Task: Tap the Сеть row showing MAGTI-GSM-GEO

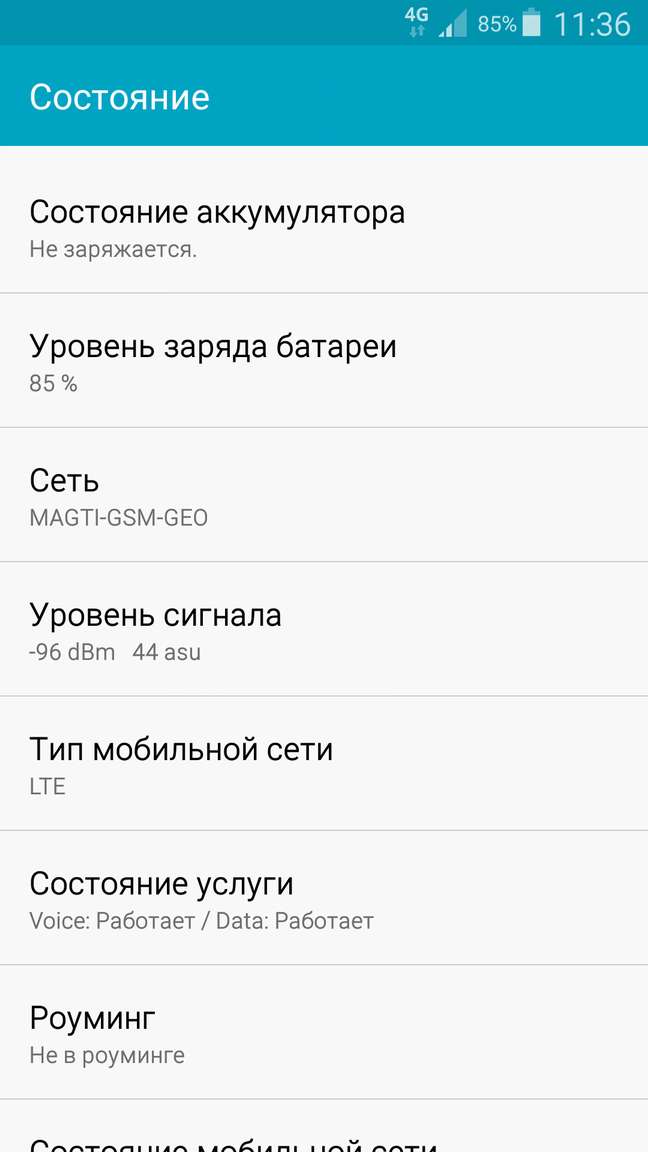Action: (x=324, y=496)
